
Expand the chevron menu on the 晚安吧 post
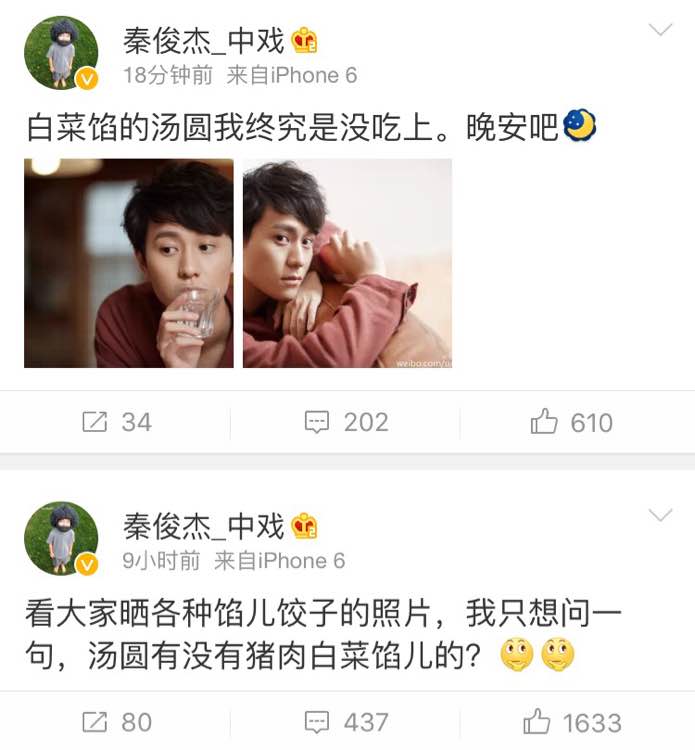click(661, 30)
